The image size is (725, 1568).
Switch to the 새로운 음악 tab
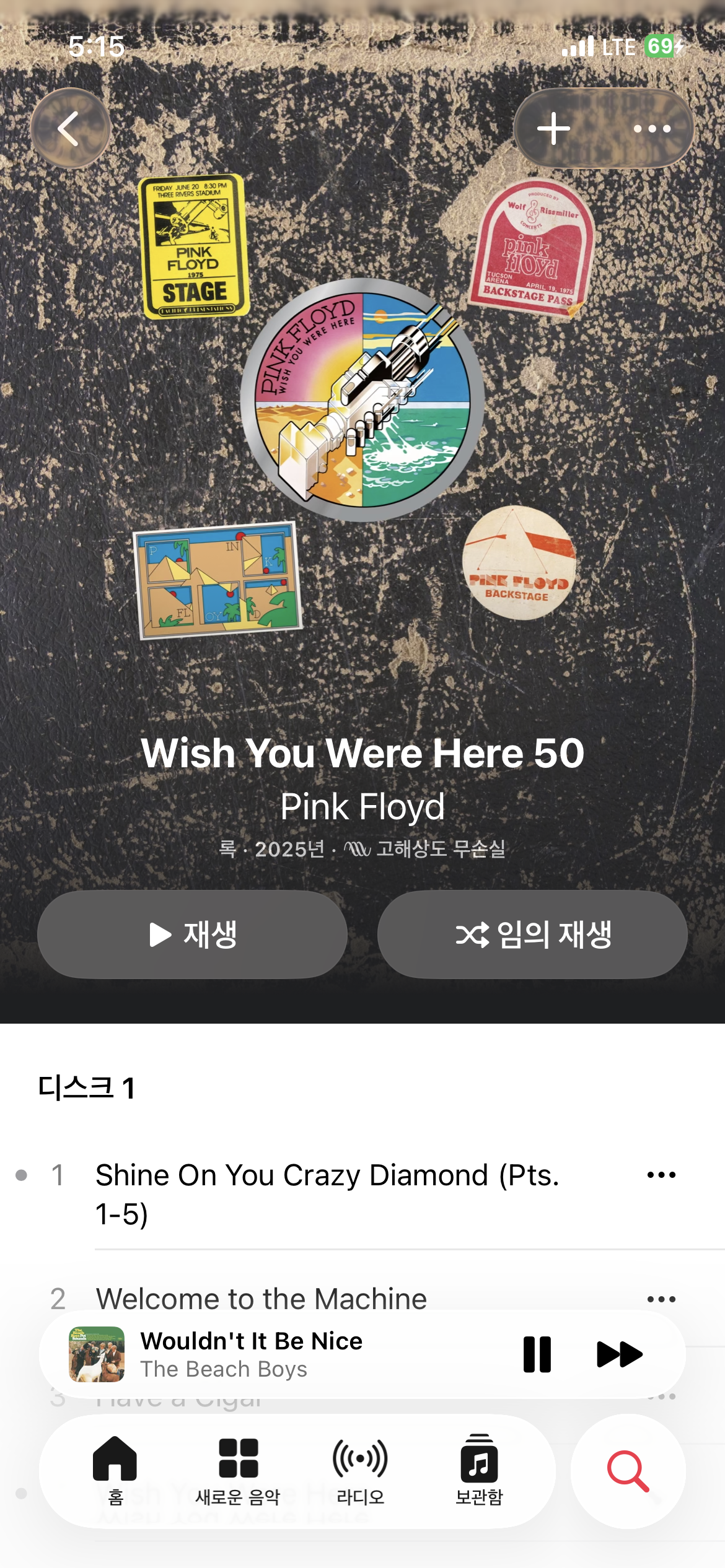(x=238, y=1470)
